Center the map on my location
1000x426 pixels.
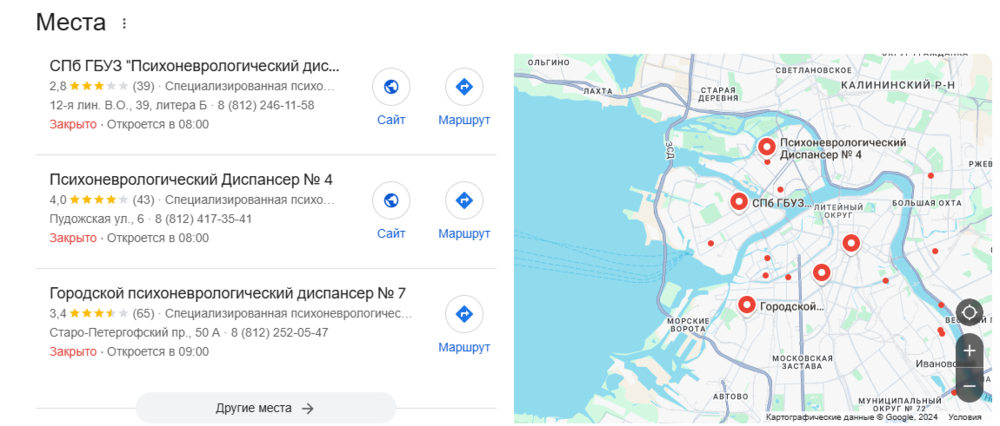[x=968, y=312]
